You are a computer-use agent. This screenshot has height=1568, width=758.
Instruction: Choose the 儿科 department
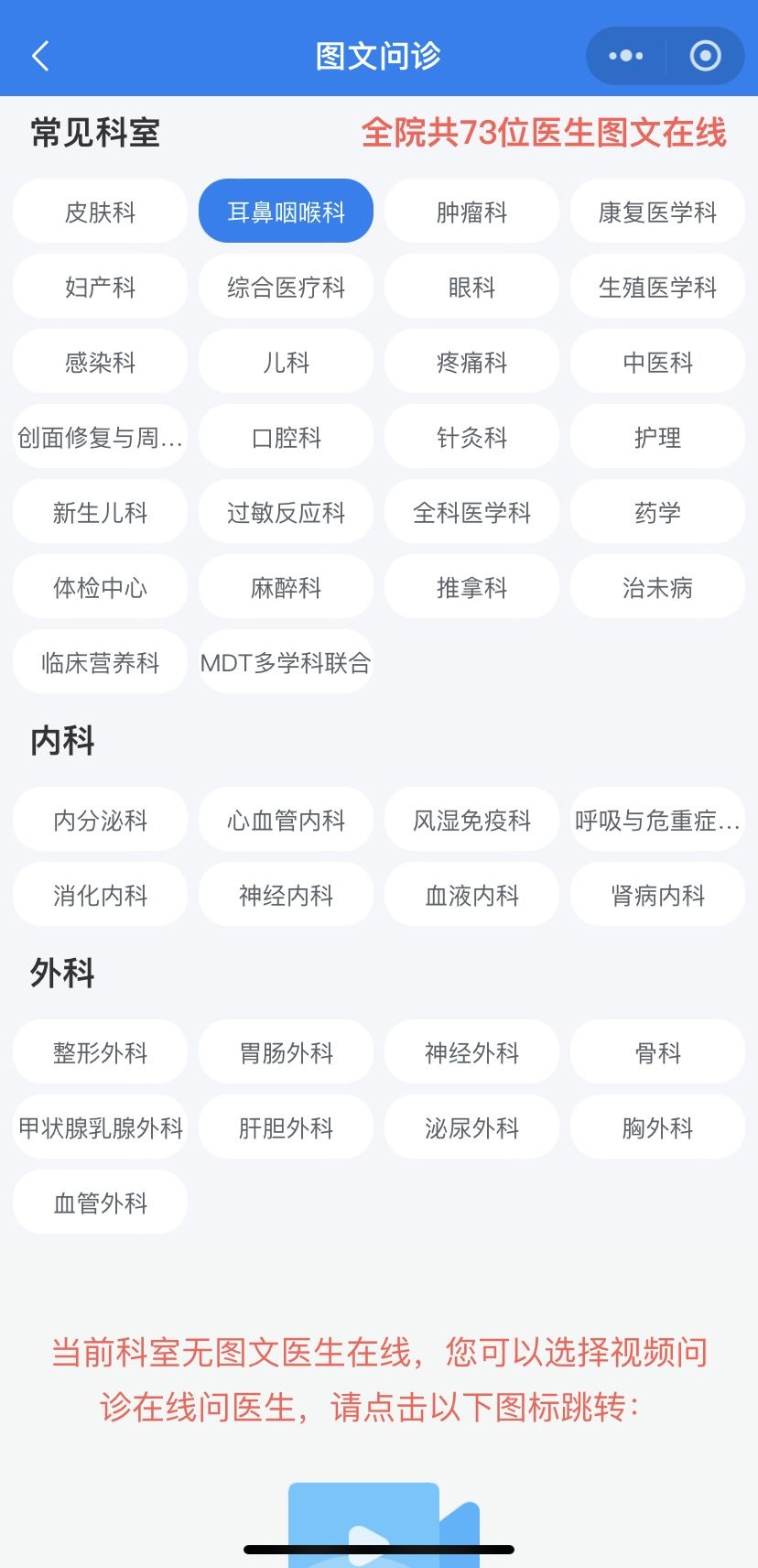[x=286, y=362]
